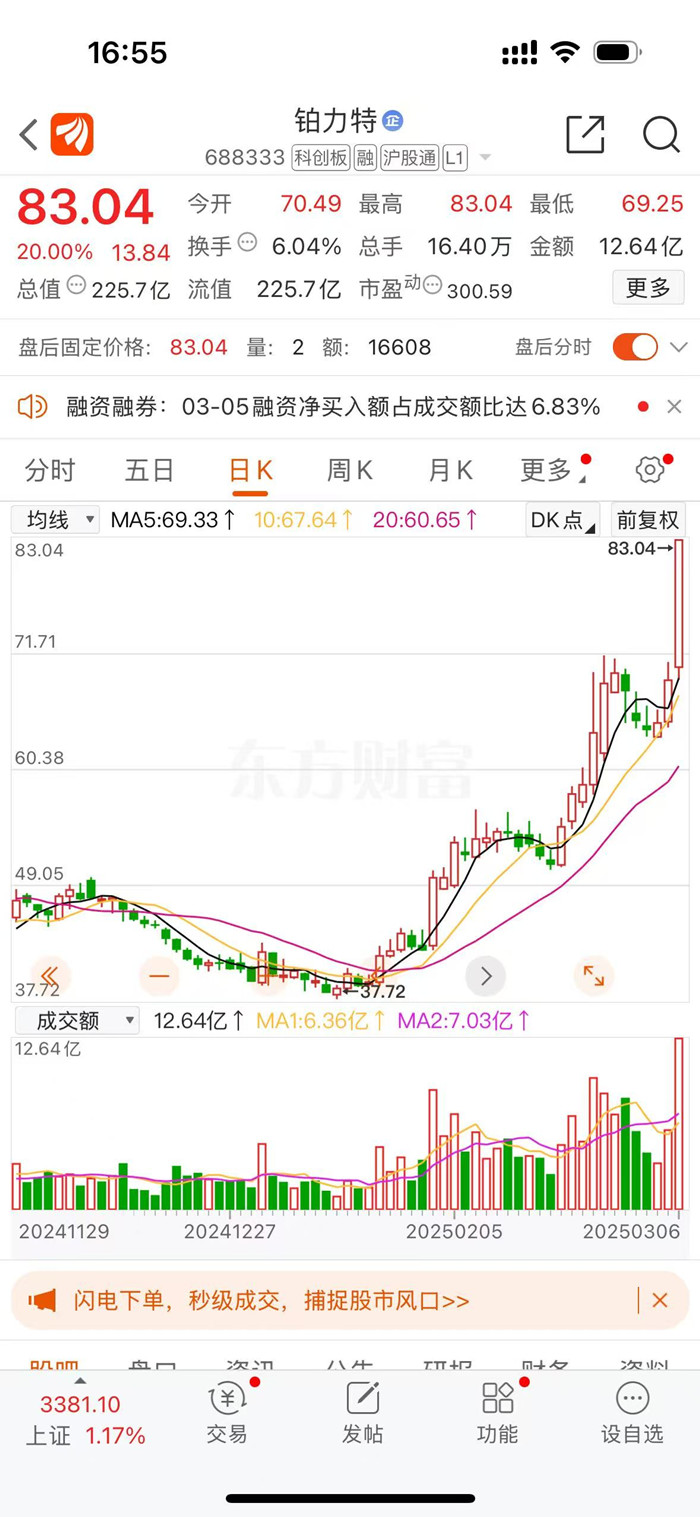
Task: Open the search magnifier icon
Action: click(x=661, y=134)
